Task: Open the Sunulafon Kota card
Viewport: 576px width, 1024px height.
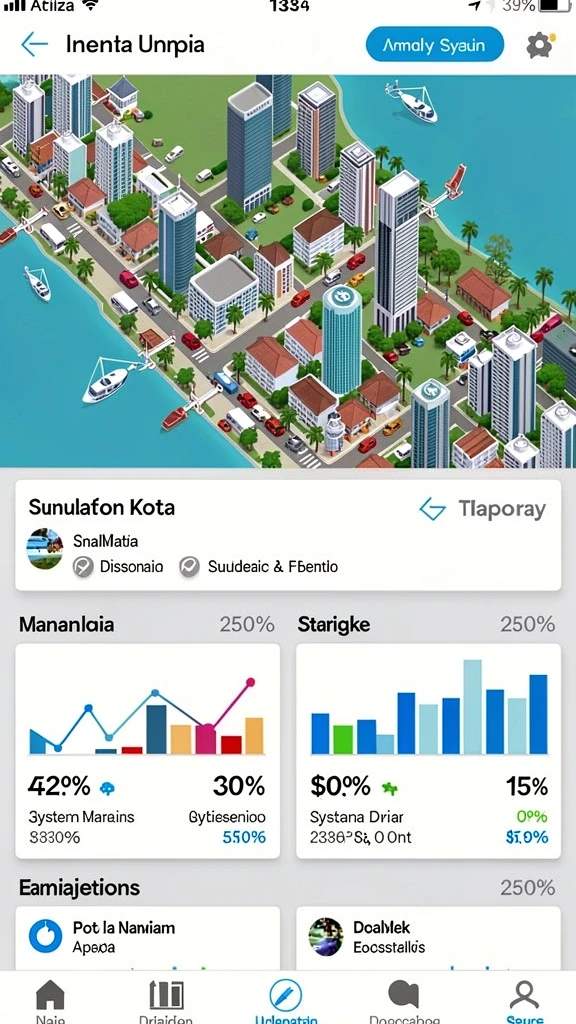Action: [288, 536]
